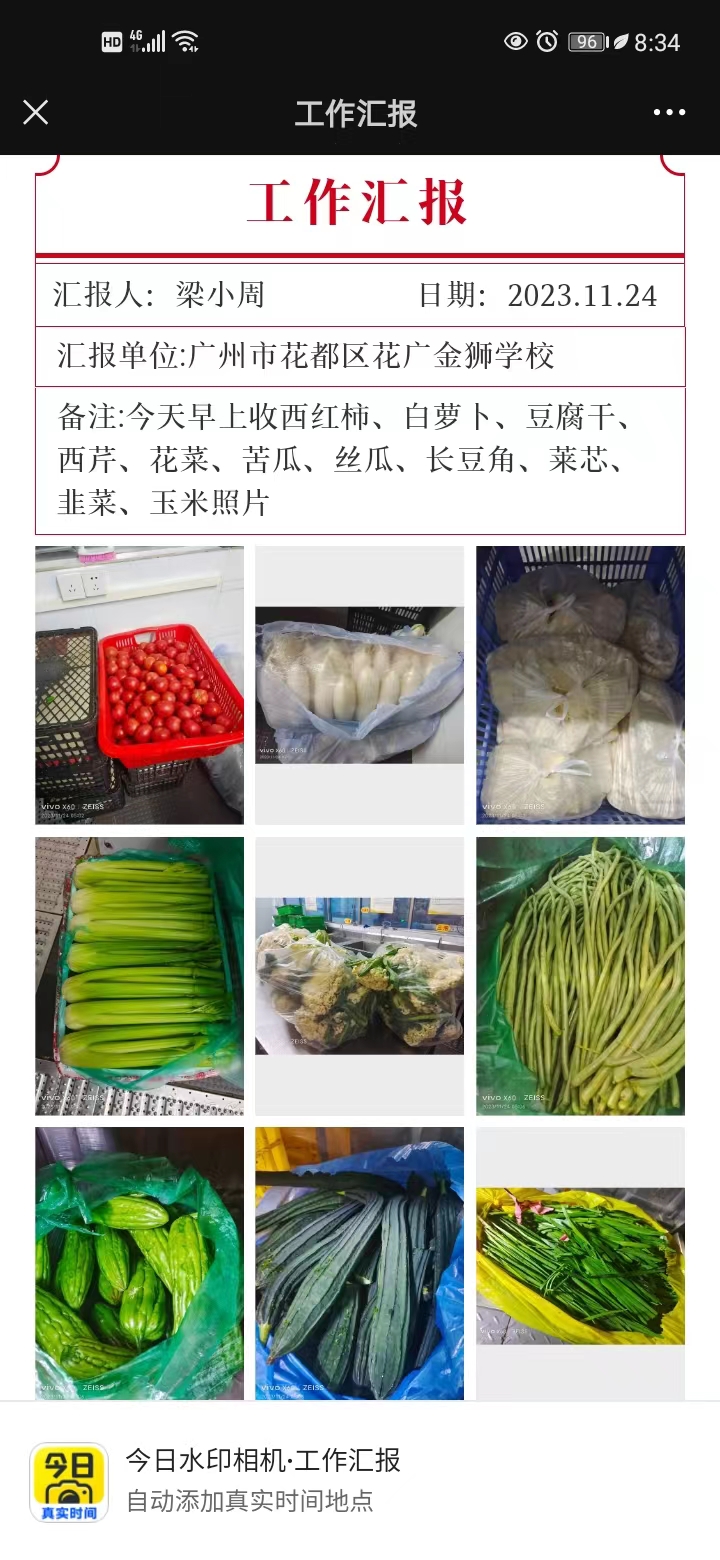720x1560 pixels.
Task: Open the dried tofu bags photo
Action: click(580, 685)
